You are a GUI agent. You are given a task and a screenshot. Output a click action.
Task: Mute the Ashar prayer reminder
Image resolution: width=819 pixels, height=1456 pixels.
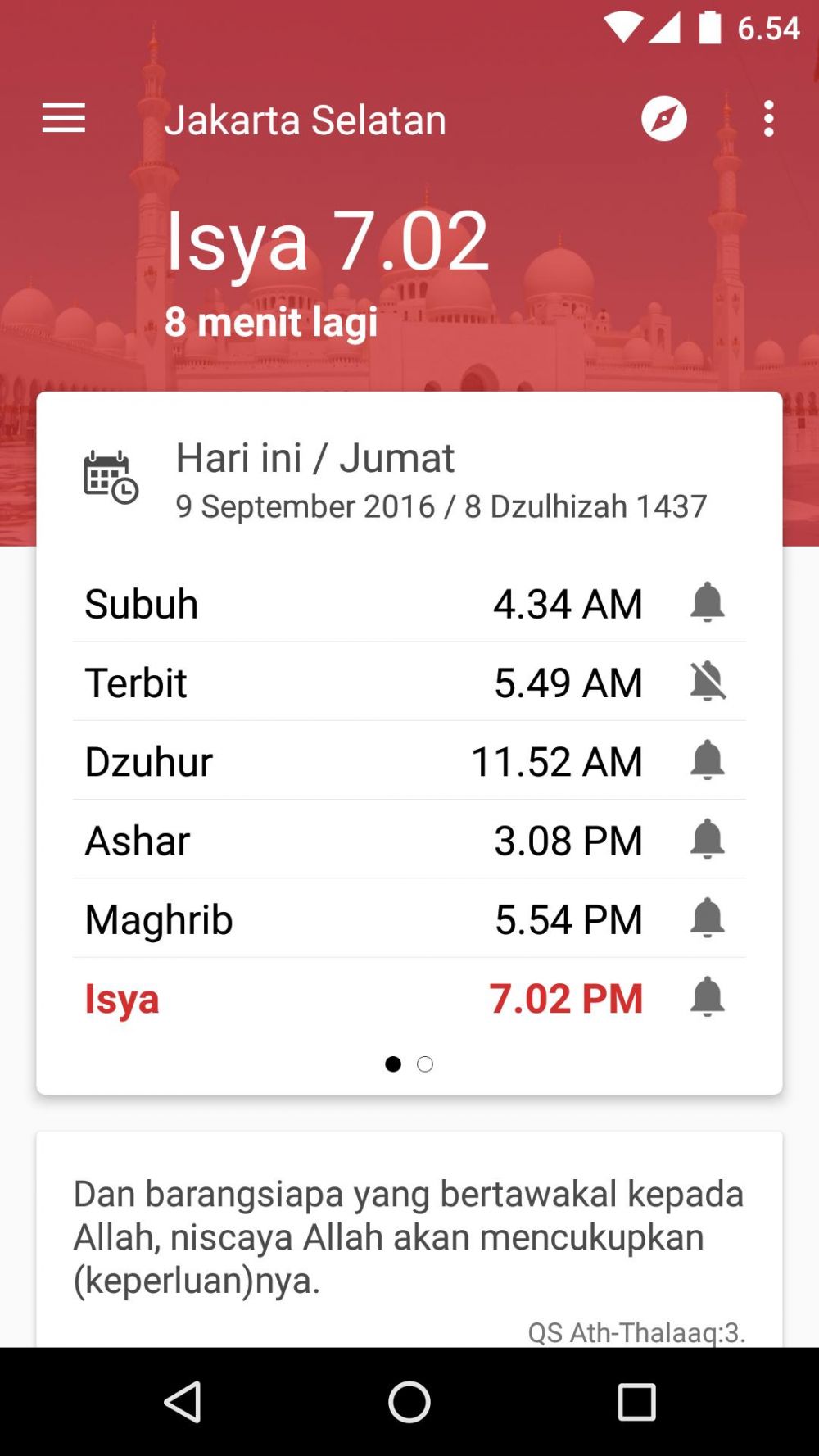coord(708,840)
